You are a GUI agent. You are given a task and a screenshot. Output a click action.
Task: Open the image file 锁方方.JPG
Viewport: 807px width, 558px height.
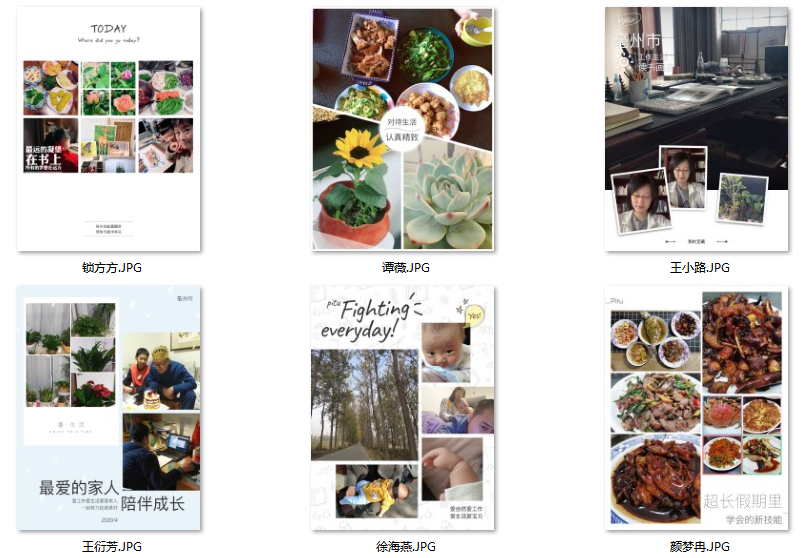[110, 129]
